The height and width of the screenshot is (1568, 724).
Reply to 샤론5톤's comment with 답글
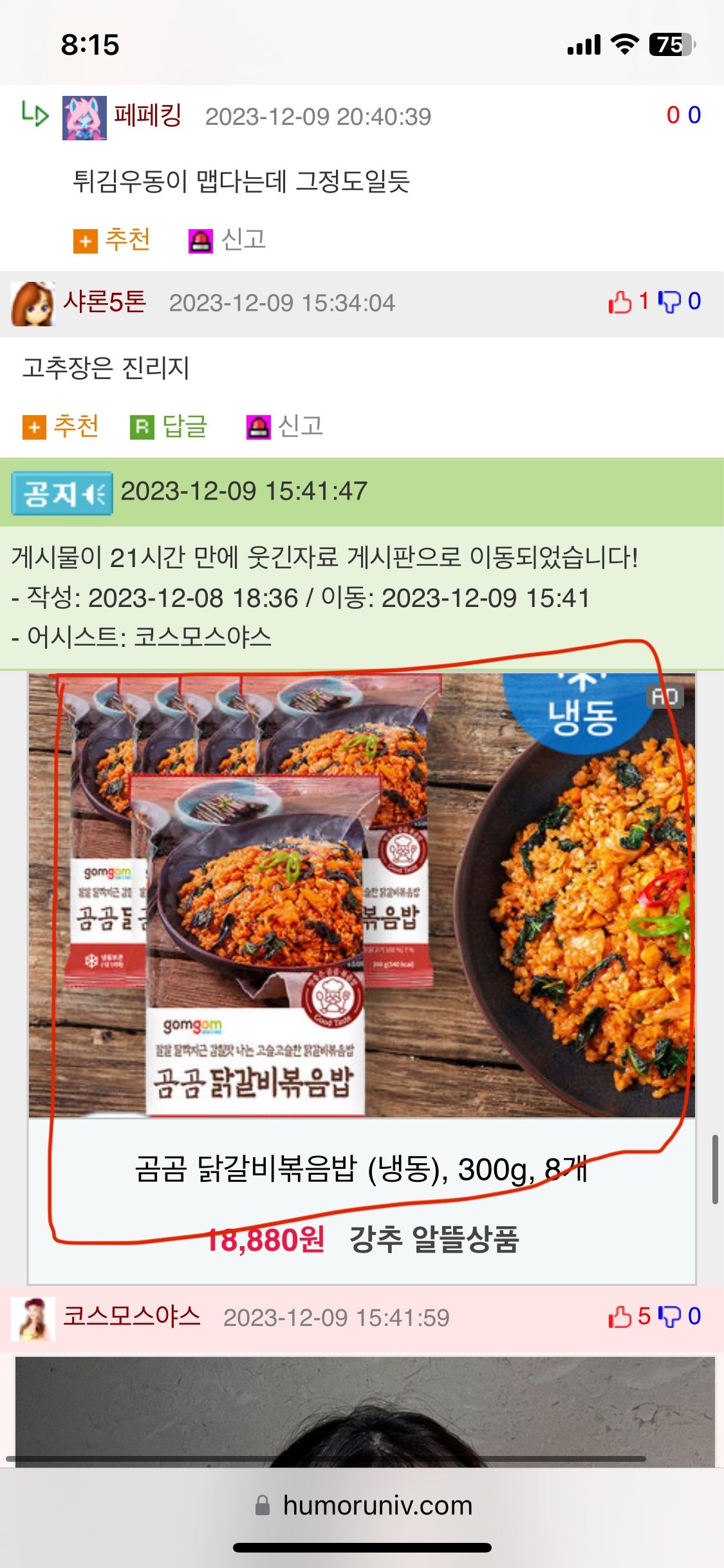coord(169,426)
